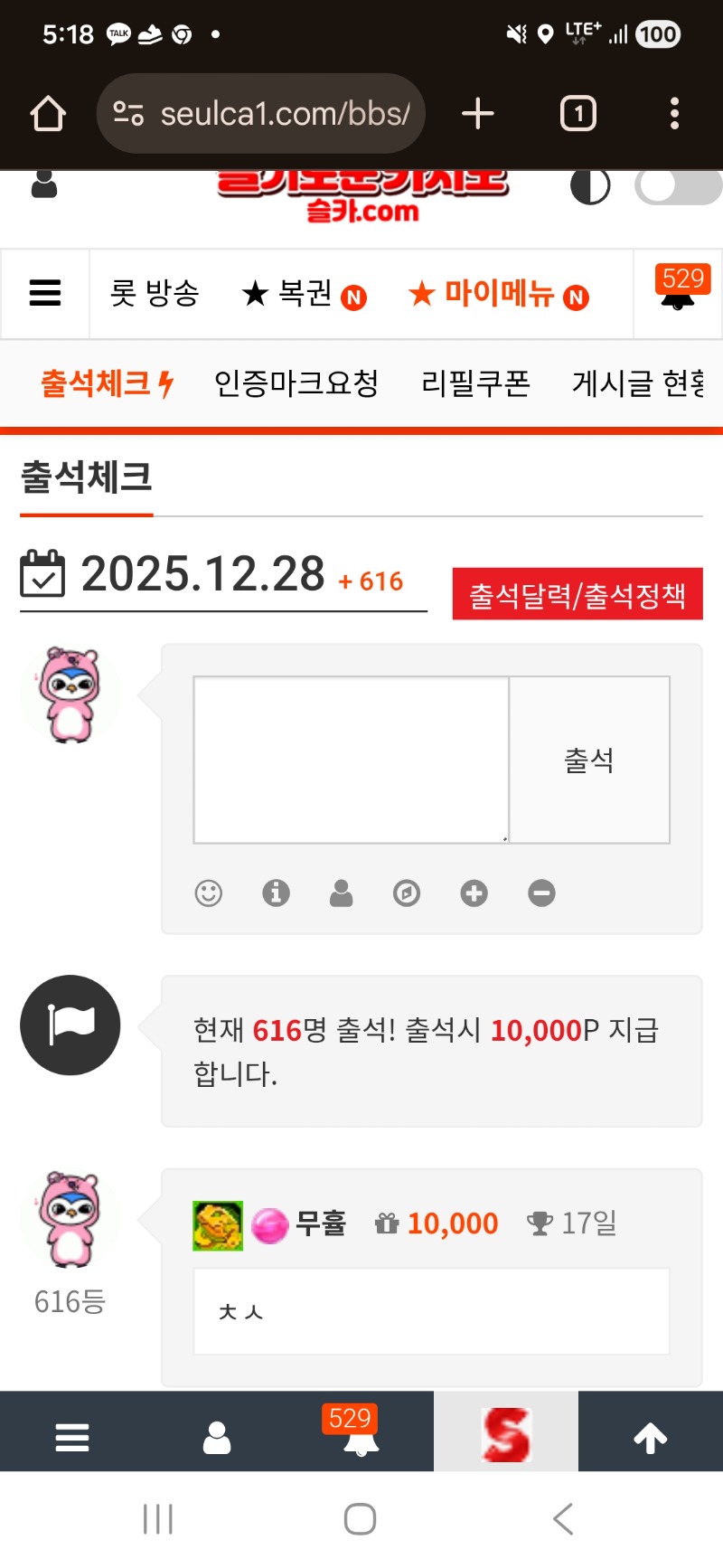Focus the attendance comment text box
The width and height of the screenshot is (723, 1568).
coord(351,760)
